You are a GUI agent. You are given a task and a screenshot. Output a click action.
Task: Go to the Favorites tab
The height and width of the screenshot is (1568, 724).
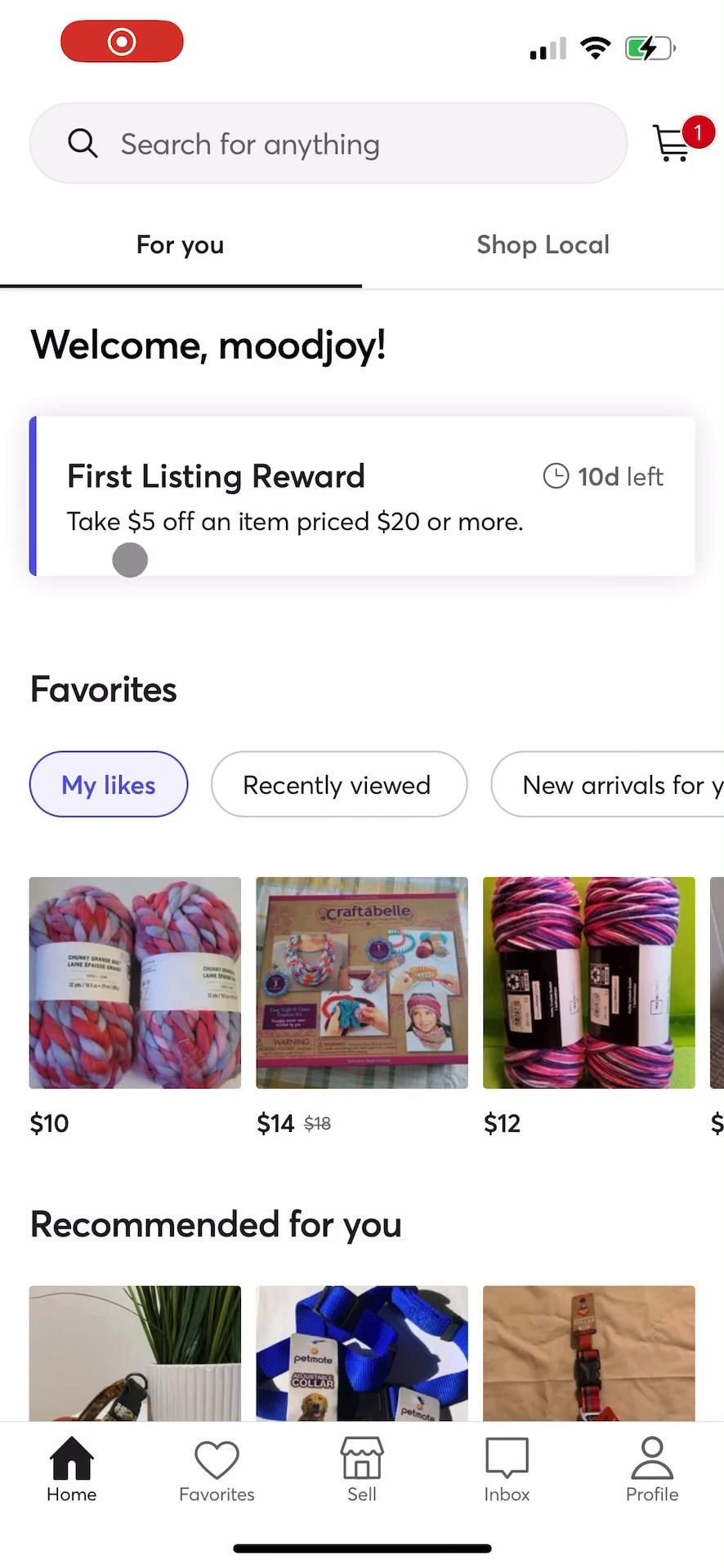click(x=217, y=1470)
